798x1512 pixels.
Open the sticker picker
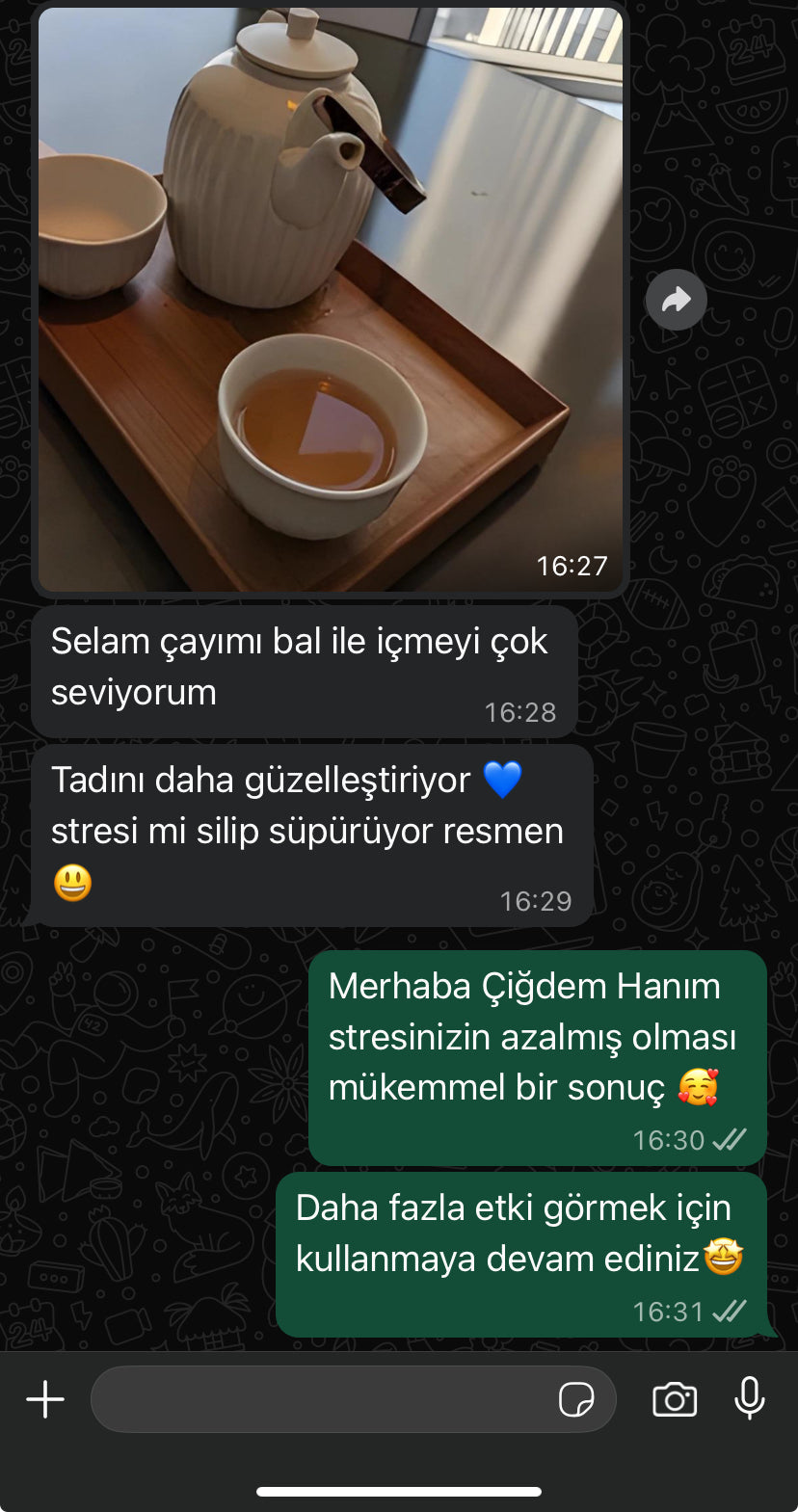pyautogui.click(x=576, y=1399)
